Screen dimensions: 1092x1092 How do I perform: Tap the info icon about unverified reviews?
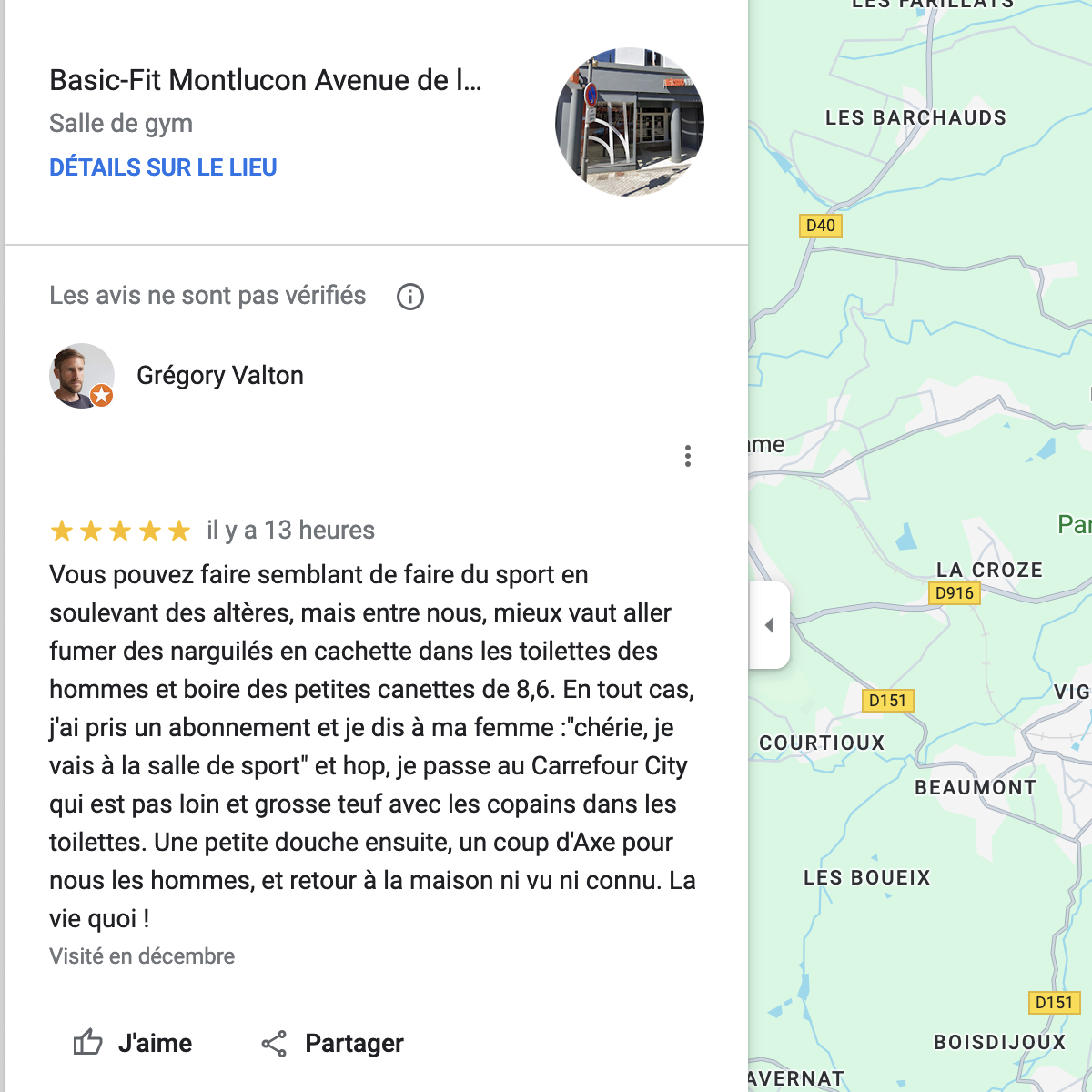(x=410, y=297)
